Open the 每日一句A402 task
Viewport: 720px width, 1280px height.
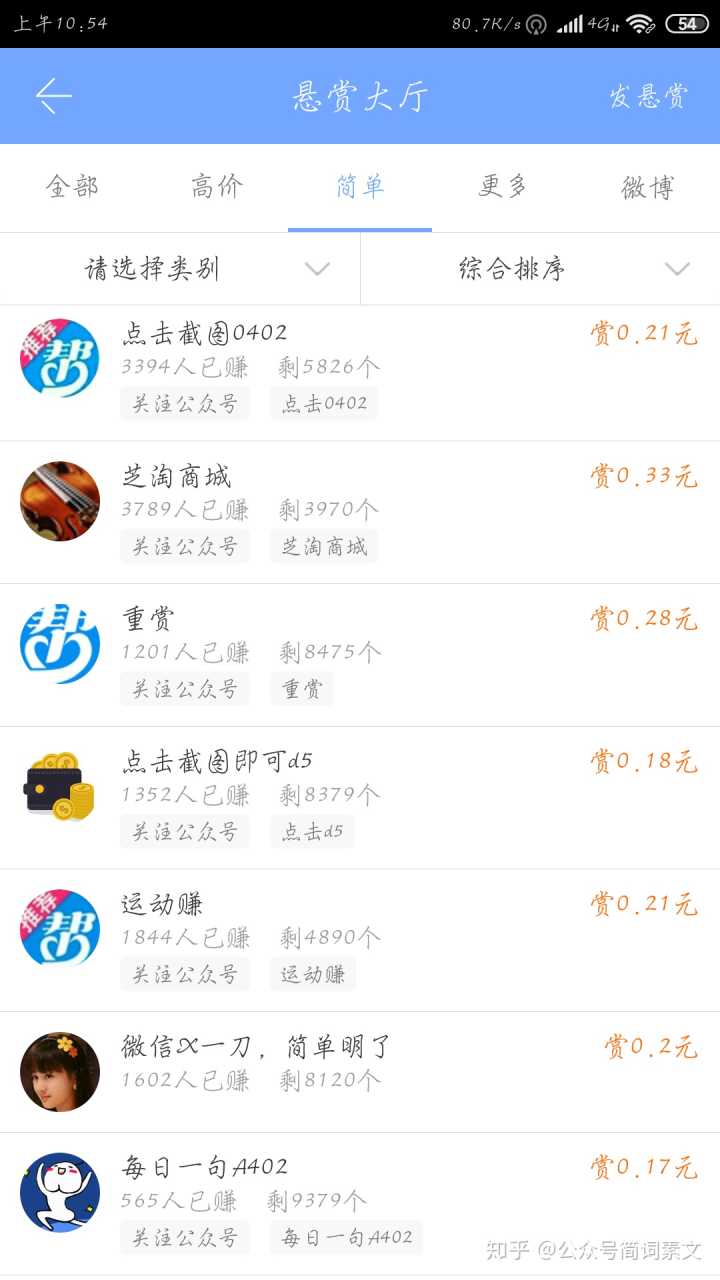click(360, 1203)
